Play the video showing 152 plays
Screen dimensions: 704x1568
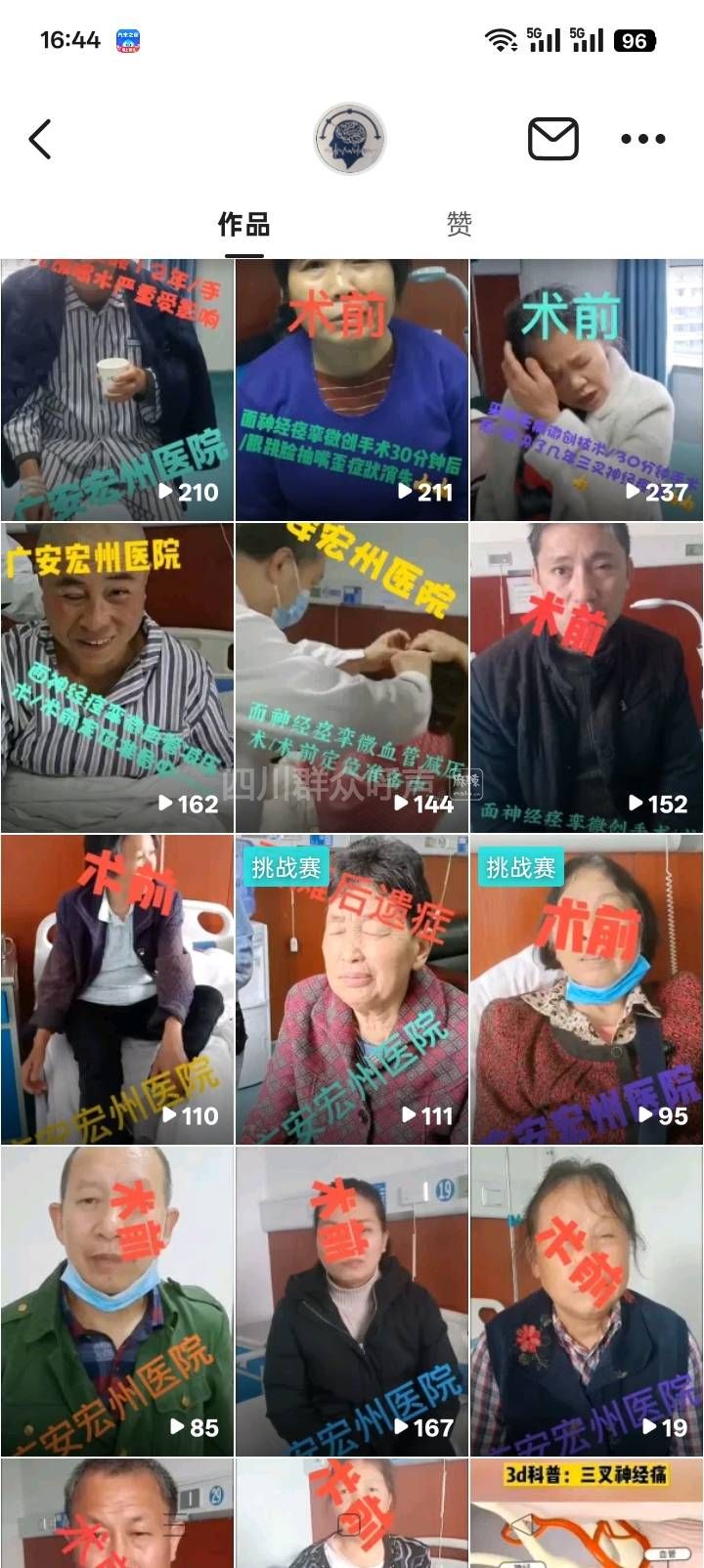tap(587, 676)
